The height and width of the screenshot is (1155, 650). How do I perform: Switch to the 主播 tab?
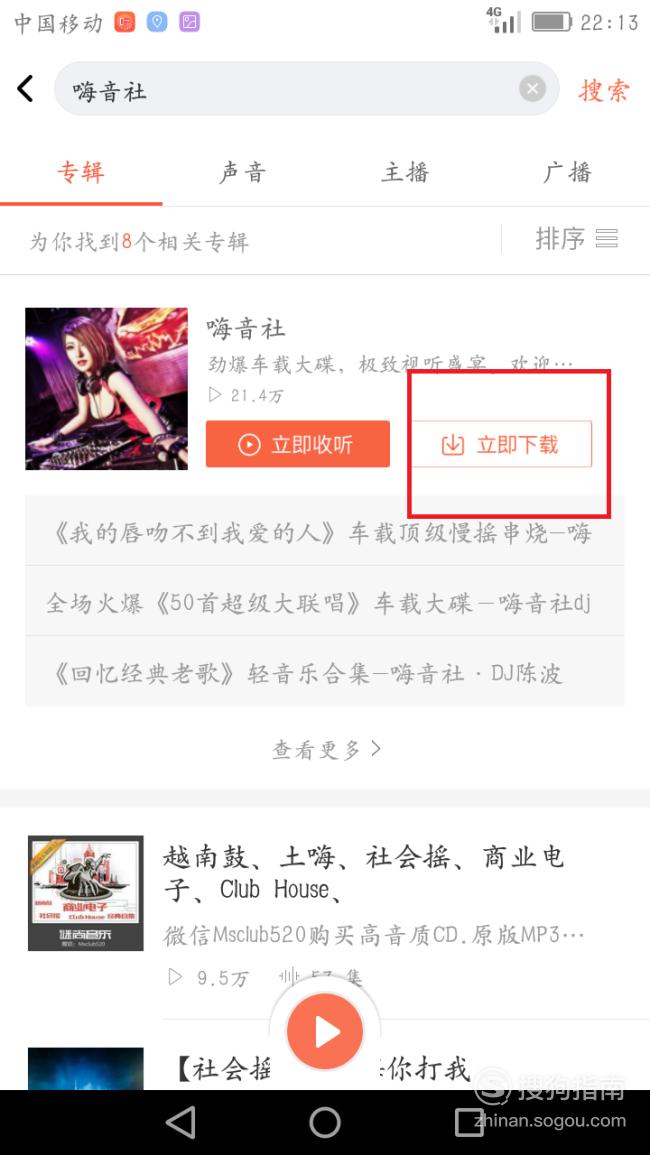coord(405,172)
